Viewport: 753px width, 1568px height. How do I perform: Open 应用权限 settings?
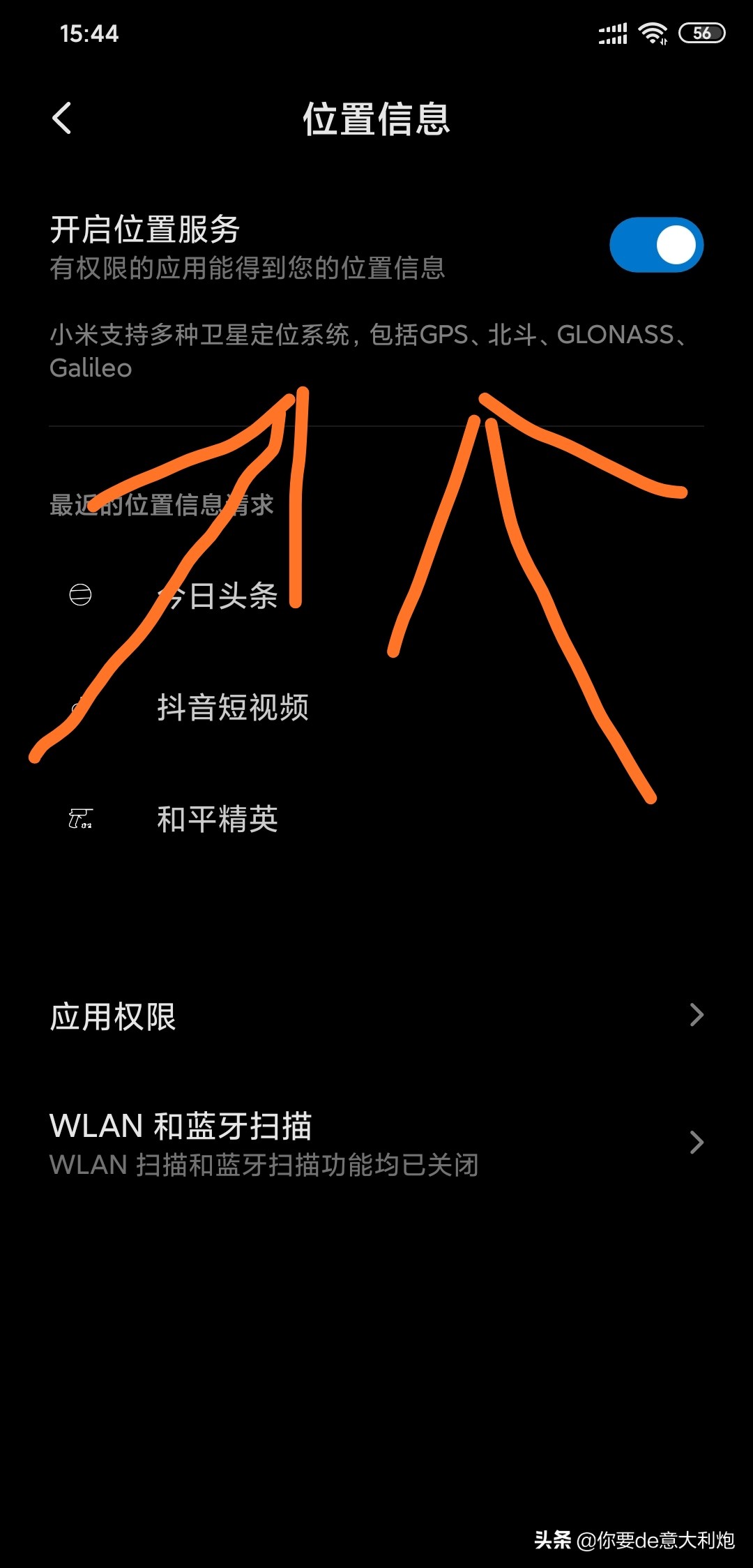pos(376,1016)
